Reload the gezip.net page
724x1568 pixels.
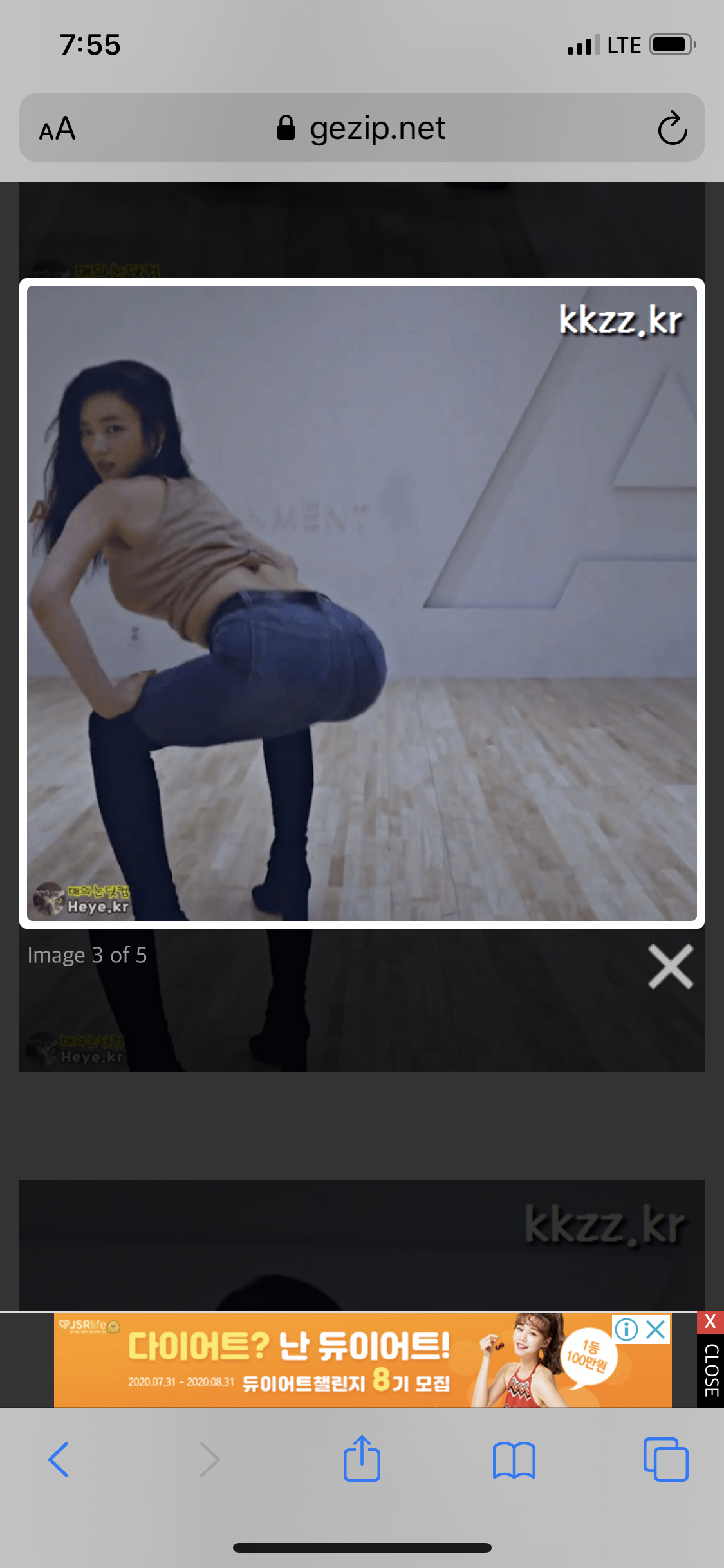click(x=672, y=128)
